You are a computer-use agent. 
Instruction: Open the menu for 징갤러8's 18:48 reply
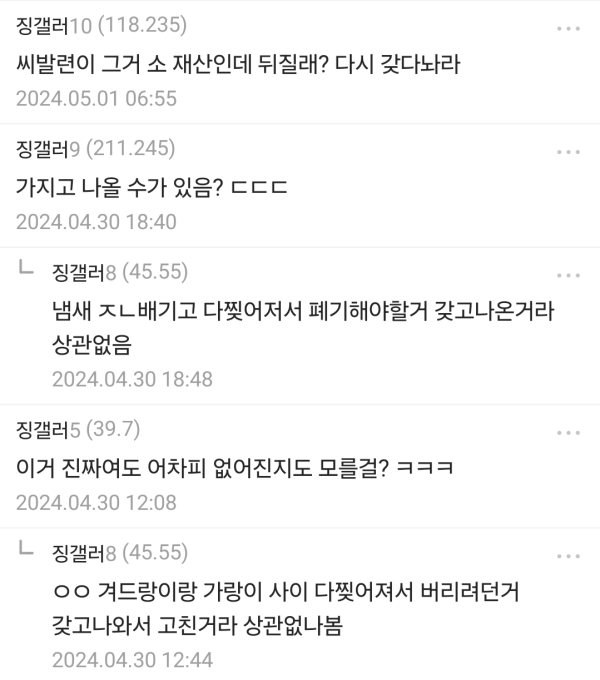[568, 275]
